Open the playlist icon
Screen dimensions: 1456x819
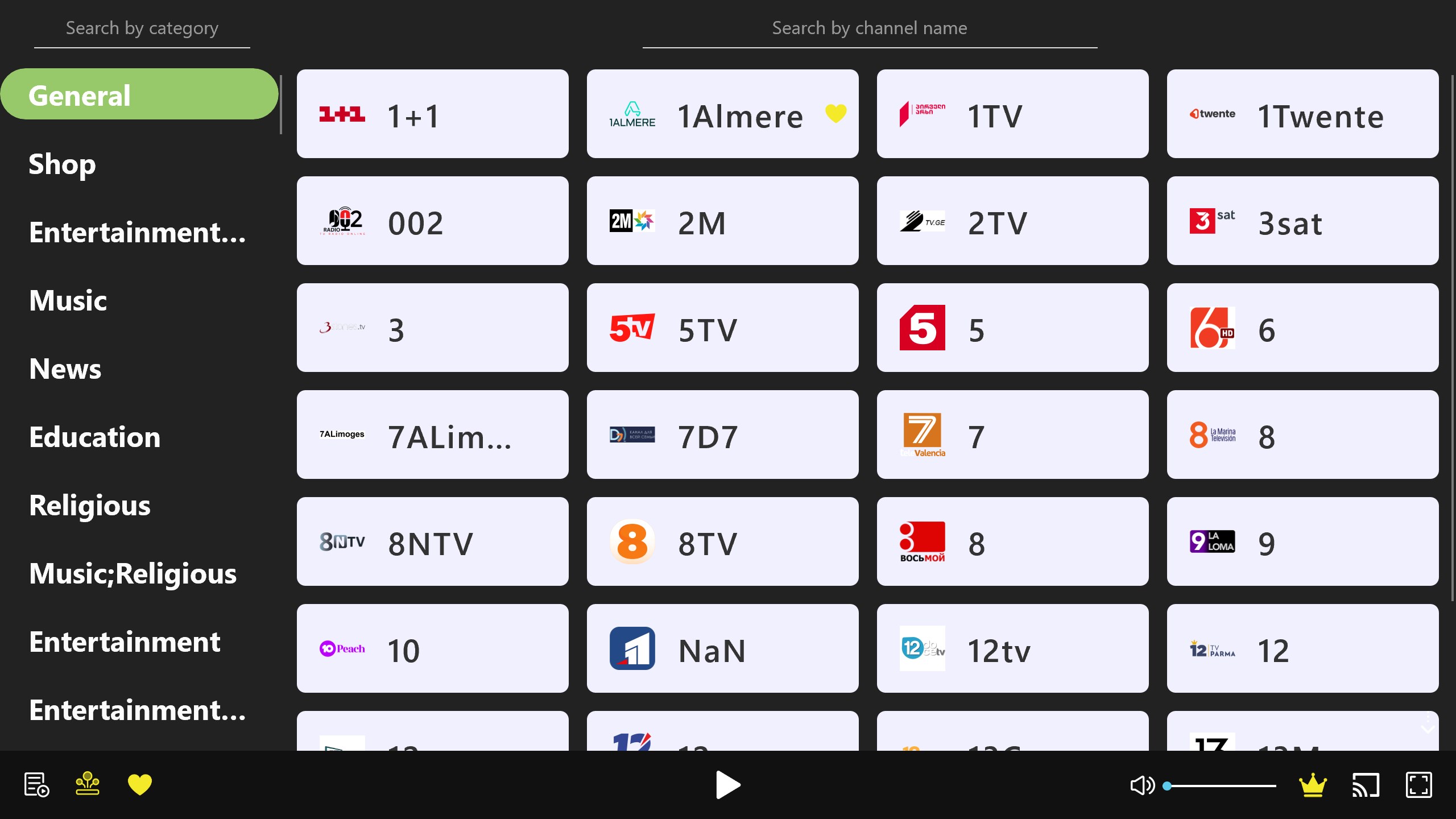(x=37, y=785)
